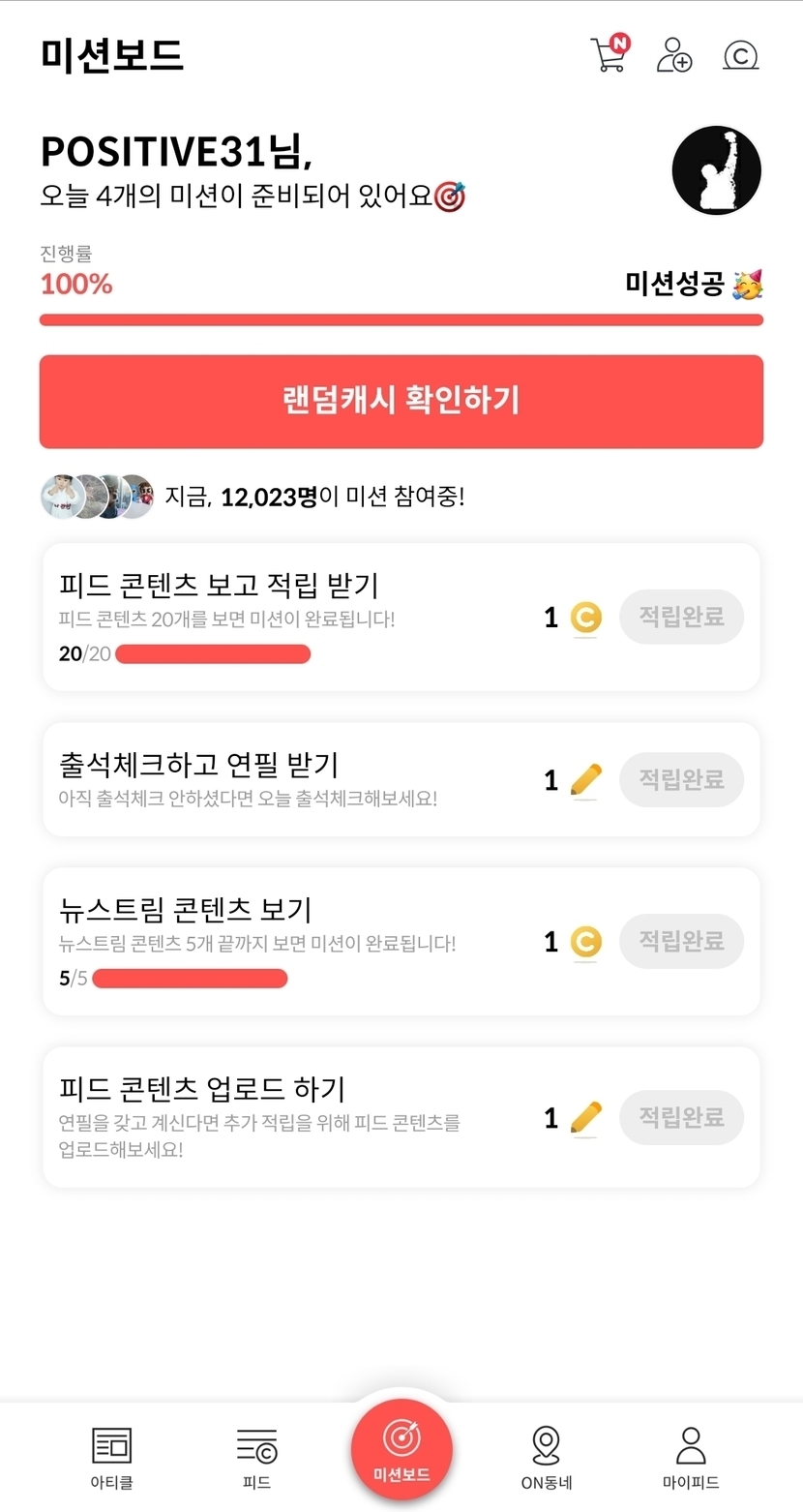803x1512 pixels.
Task: Switch to the 피드 tab
Action: pyautogui.click(x=256, y=1457)
